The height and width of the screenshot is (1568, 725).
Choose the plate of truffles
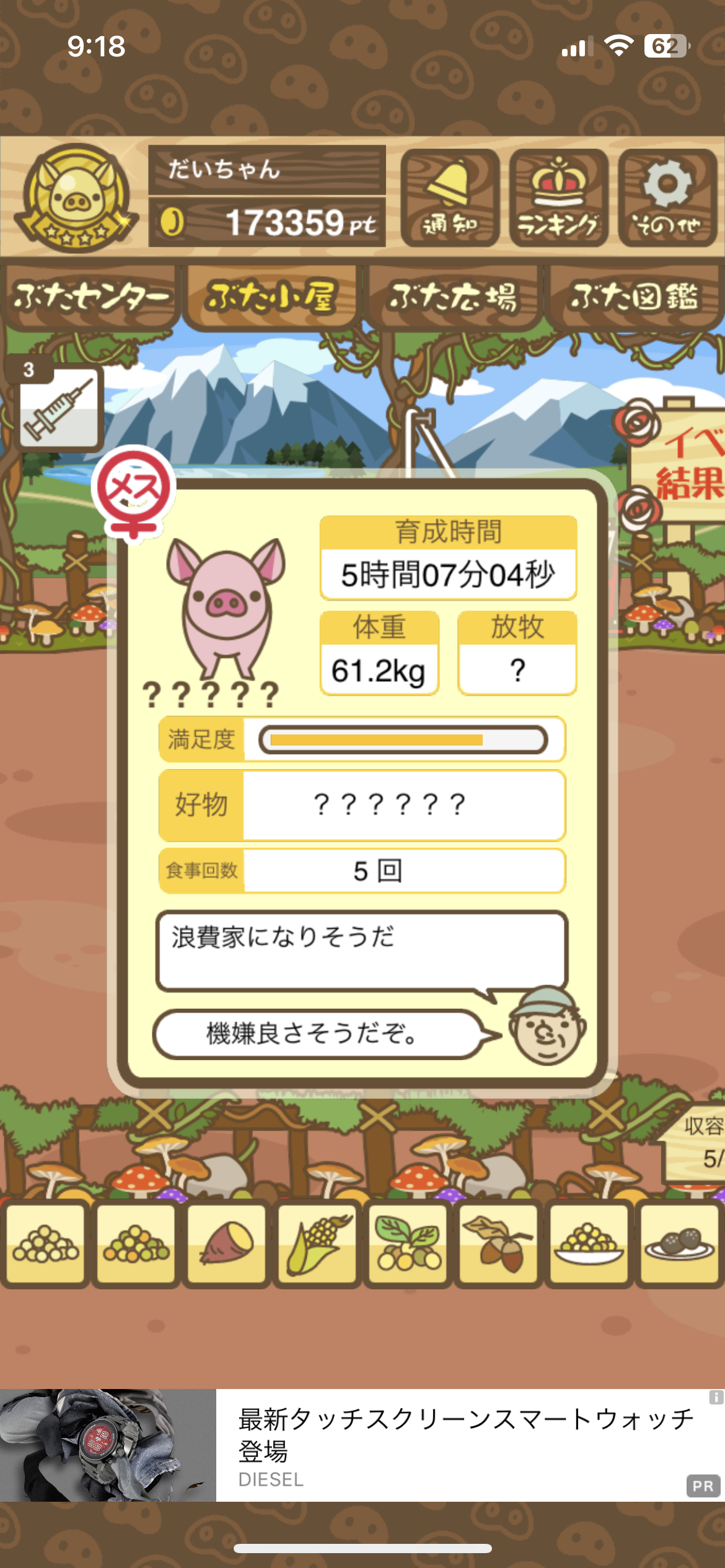click(x=679, y=1243)
